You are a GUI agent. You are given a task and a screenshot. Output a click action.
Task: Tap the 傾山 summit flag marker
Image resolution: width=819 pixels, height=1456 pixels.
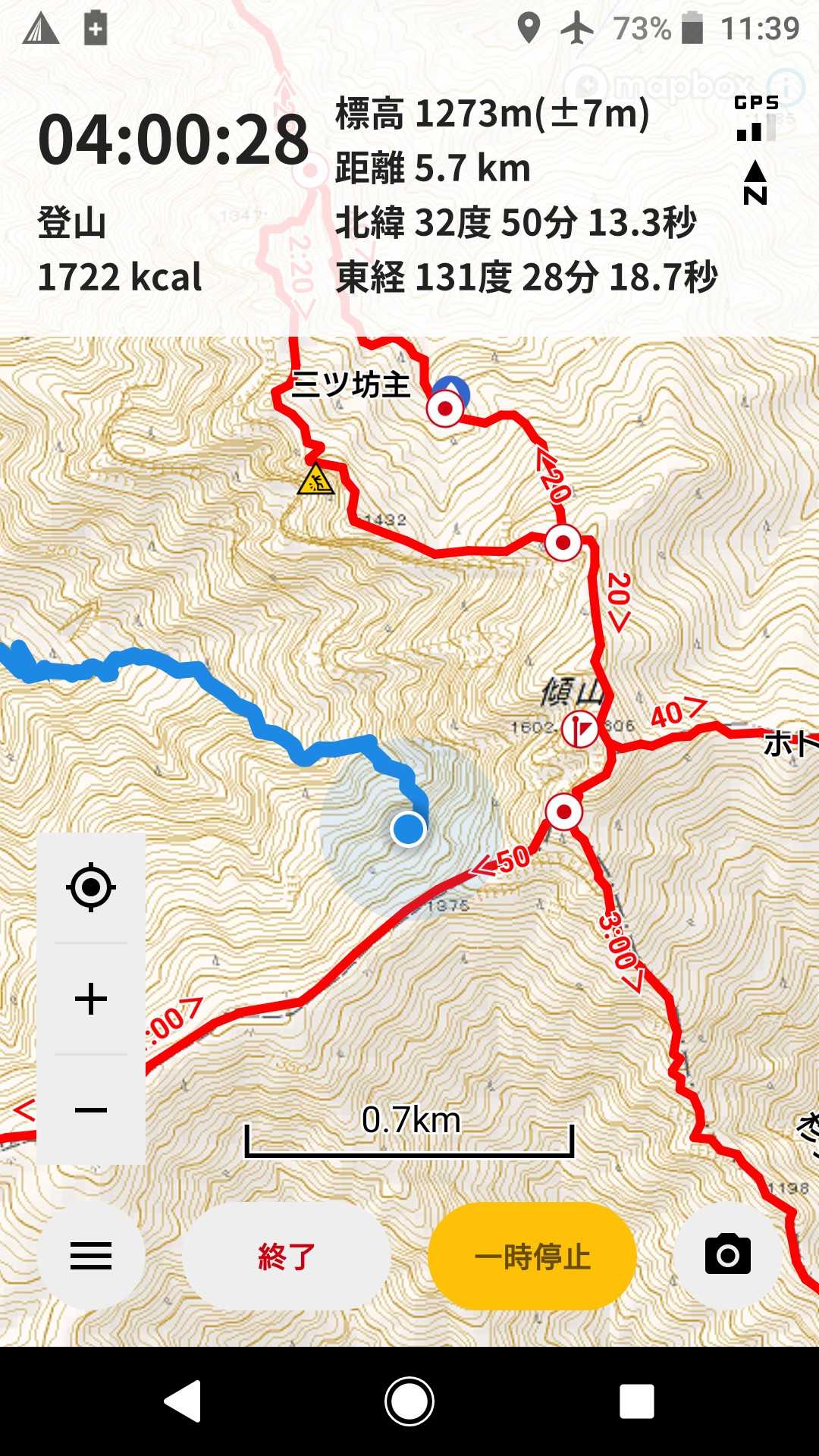click(x=580, y=730)
